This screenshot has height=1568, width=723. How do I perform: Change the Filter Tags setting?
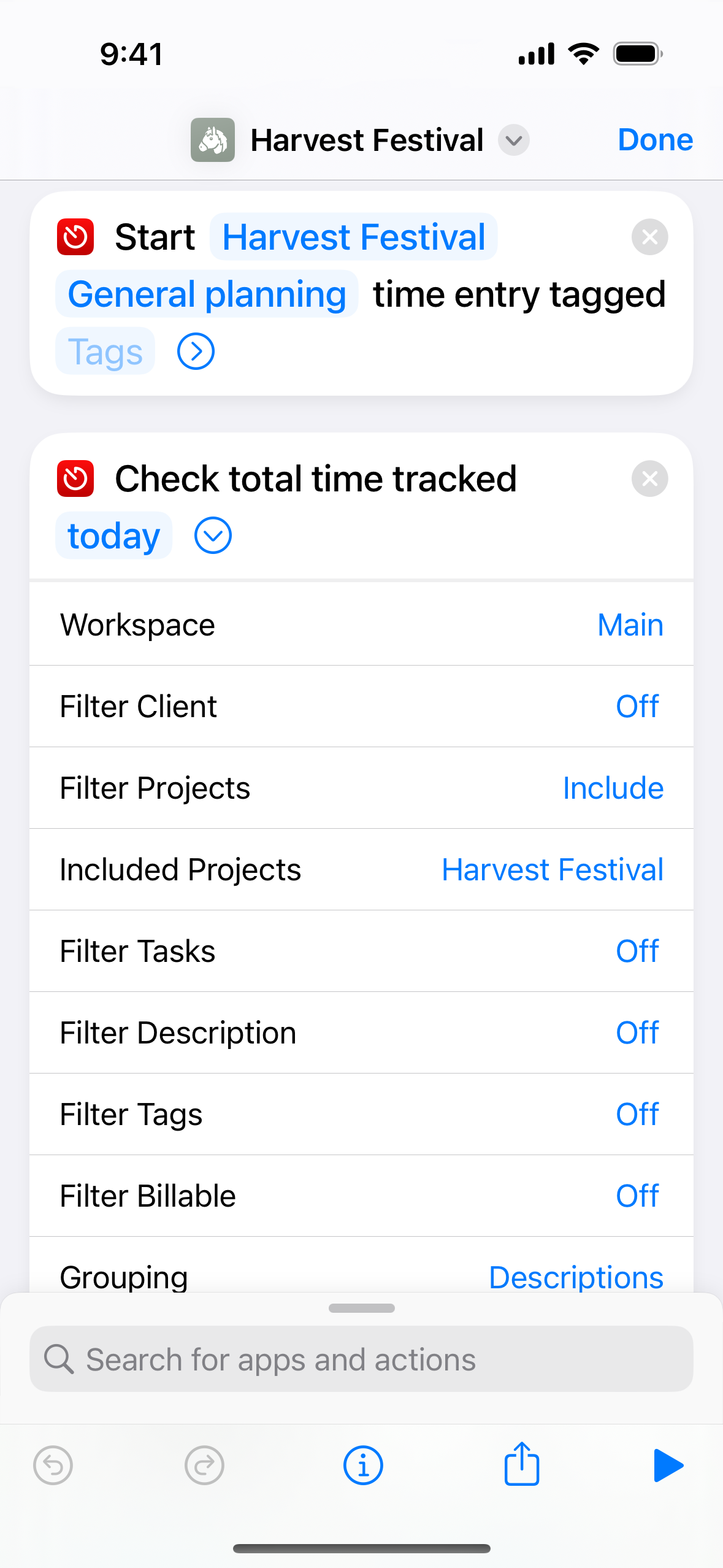coord(361,1115)
